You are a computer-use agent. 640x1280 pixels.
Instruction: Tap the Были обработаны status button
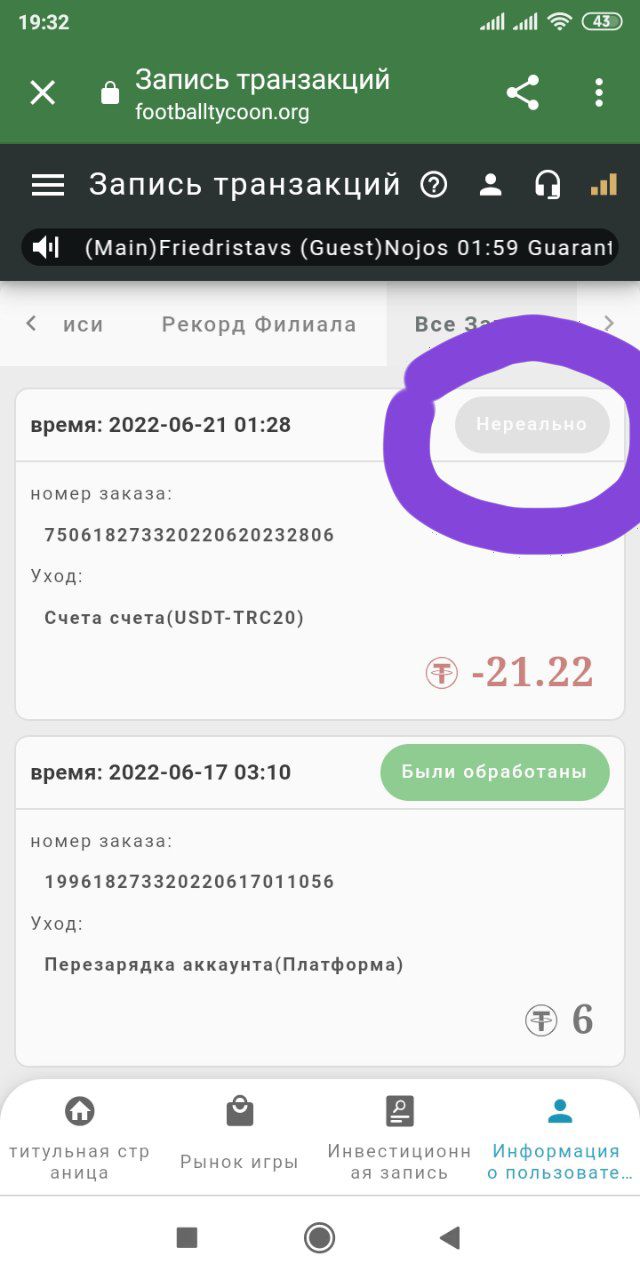[494, 772]
